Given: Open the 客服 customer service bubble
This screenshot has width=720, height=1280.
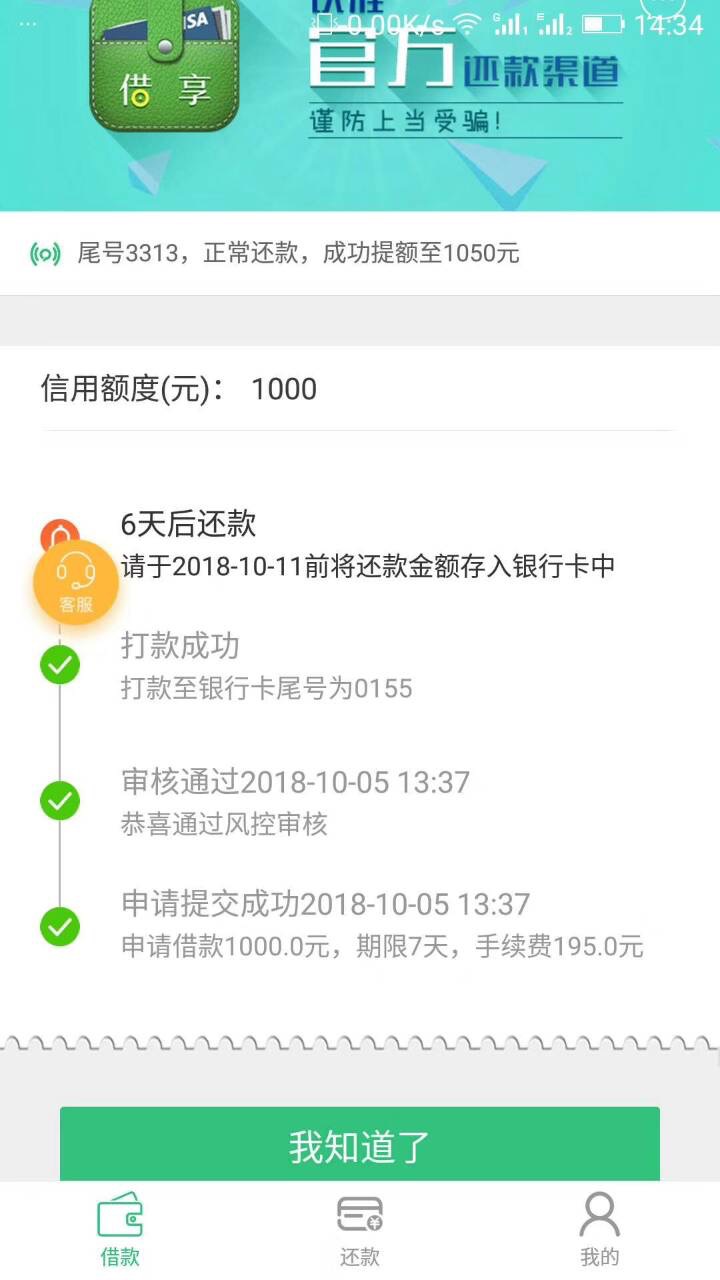Looking at the screenshot, I should pyautogui.click(x=76, y=583).
